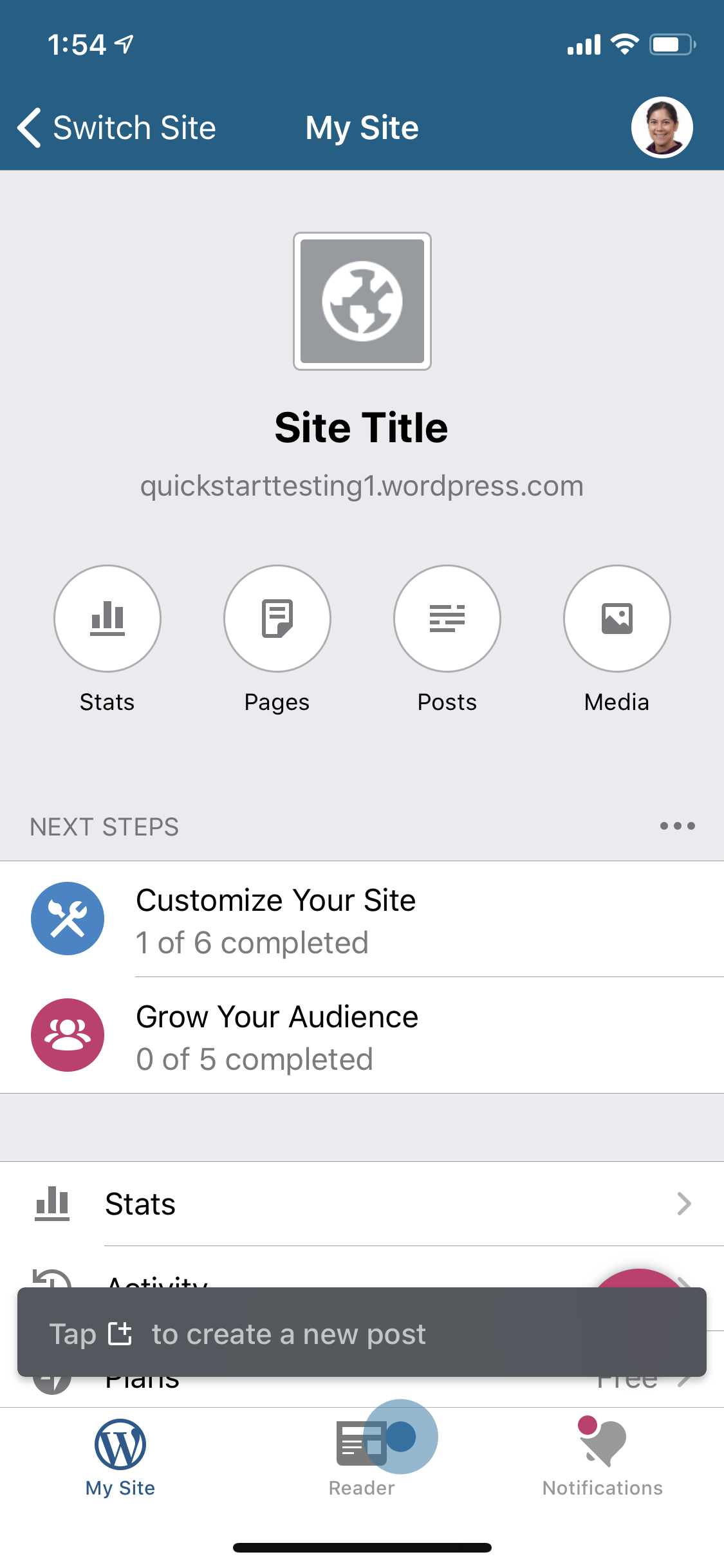The image size is (724, 1568).
Task: Change the site icon image
Action: 362,301
